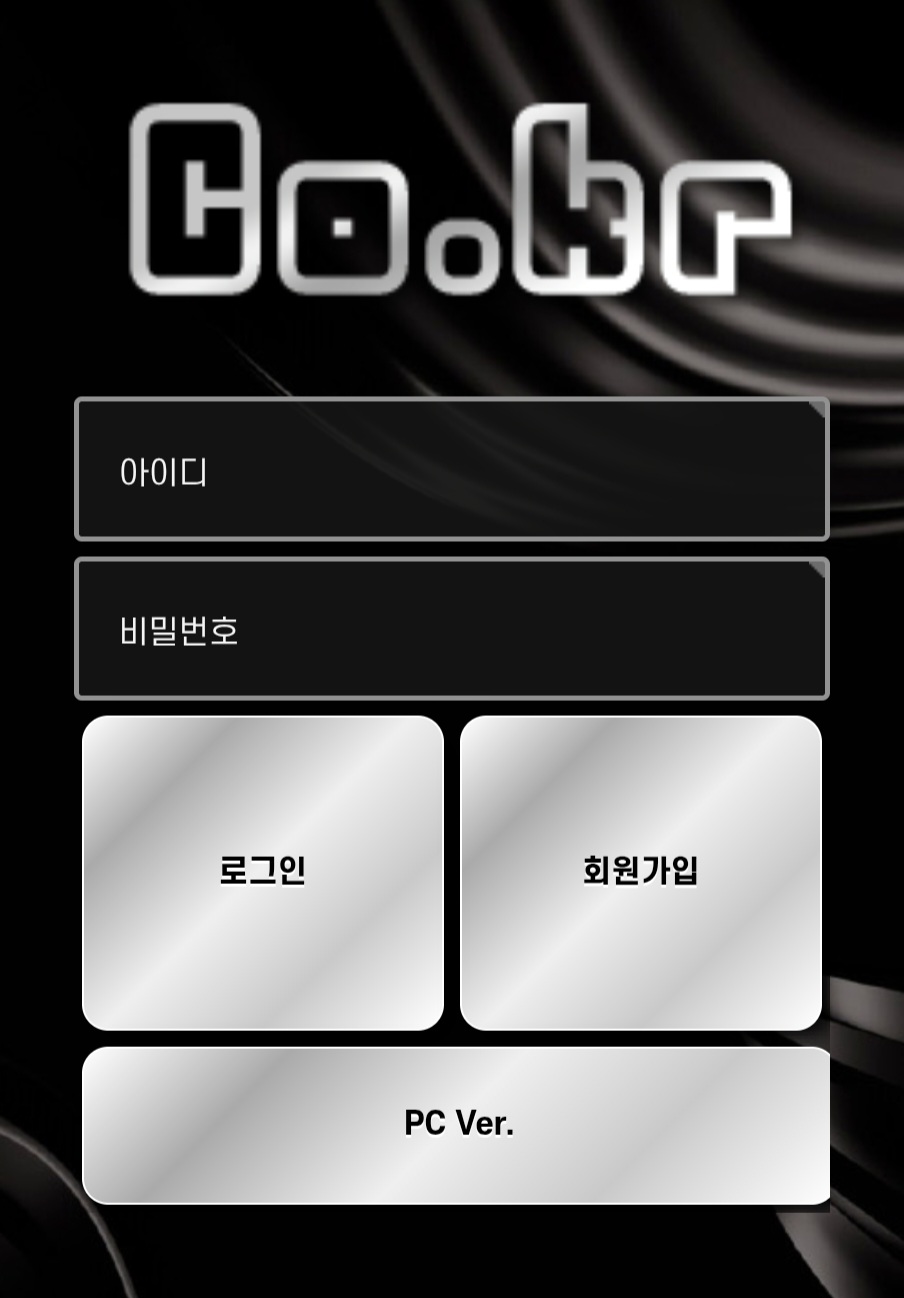Viewport: 904px width, 1298px height.
Task: Focus the 비밀번호 password field
Action: (452, 629)
